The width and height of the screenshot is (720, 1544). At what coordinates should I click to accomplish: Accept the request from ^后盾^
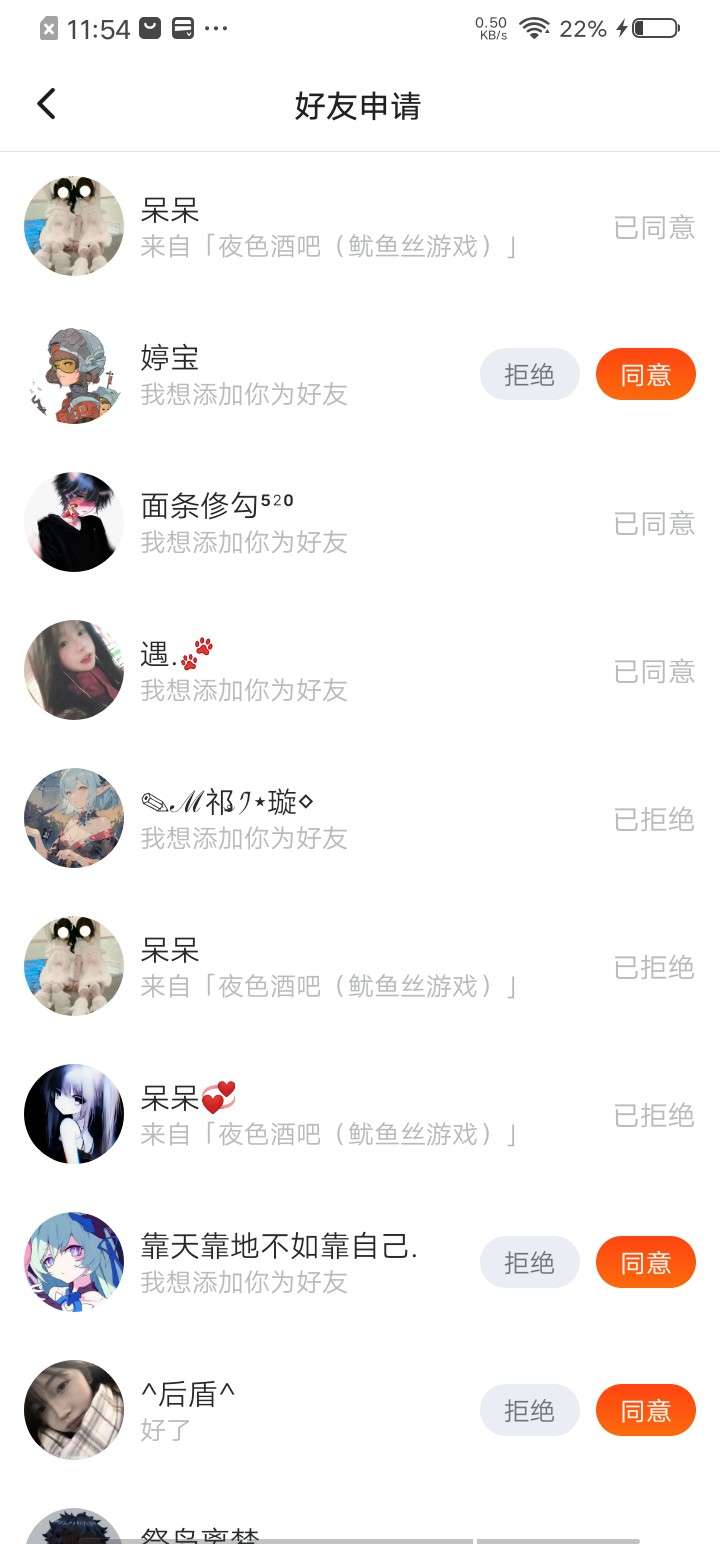(645, 1410)
